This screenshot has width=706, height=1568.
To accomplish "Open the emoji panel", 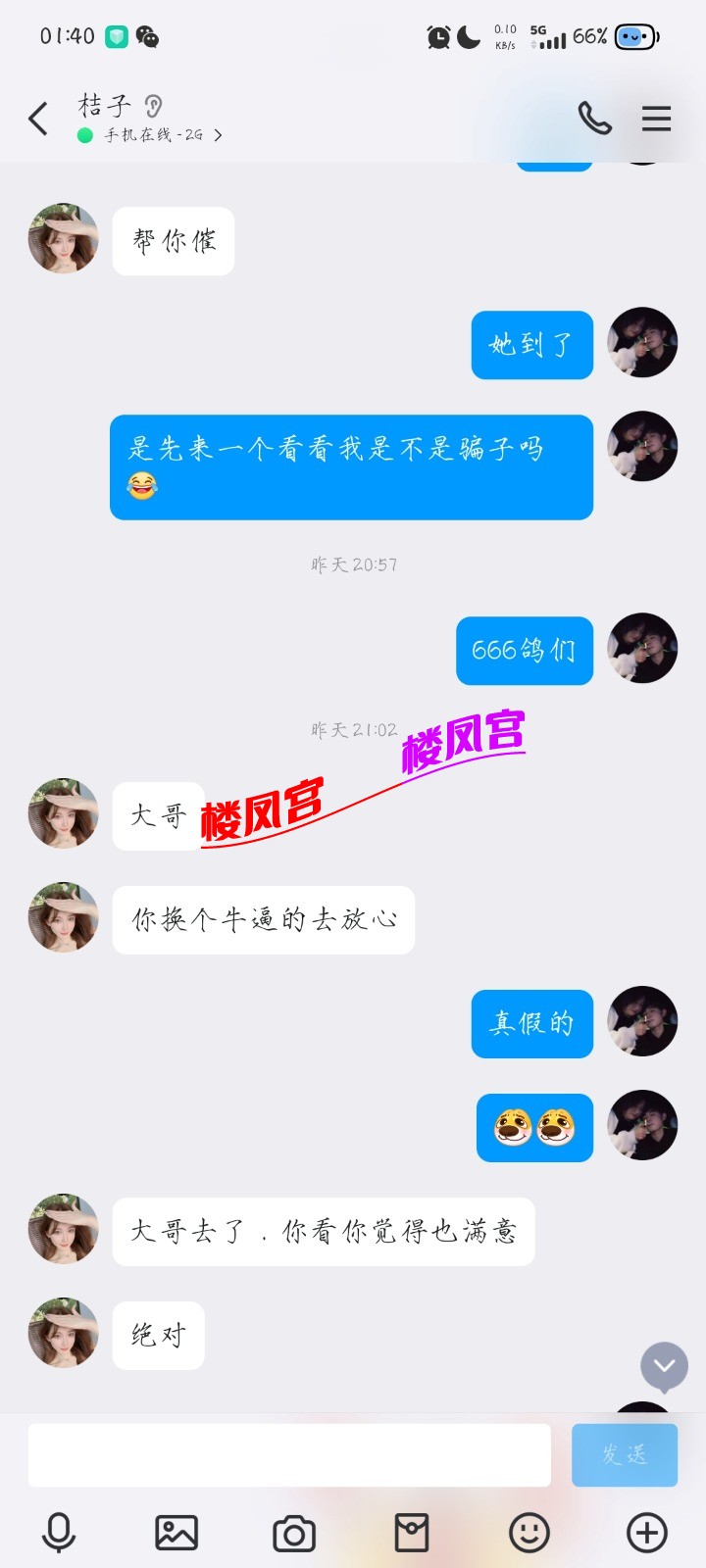I will [529, 1533].
